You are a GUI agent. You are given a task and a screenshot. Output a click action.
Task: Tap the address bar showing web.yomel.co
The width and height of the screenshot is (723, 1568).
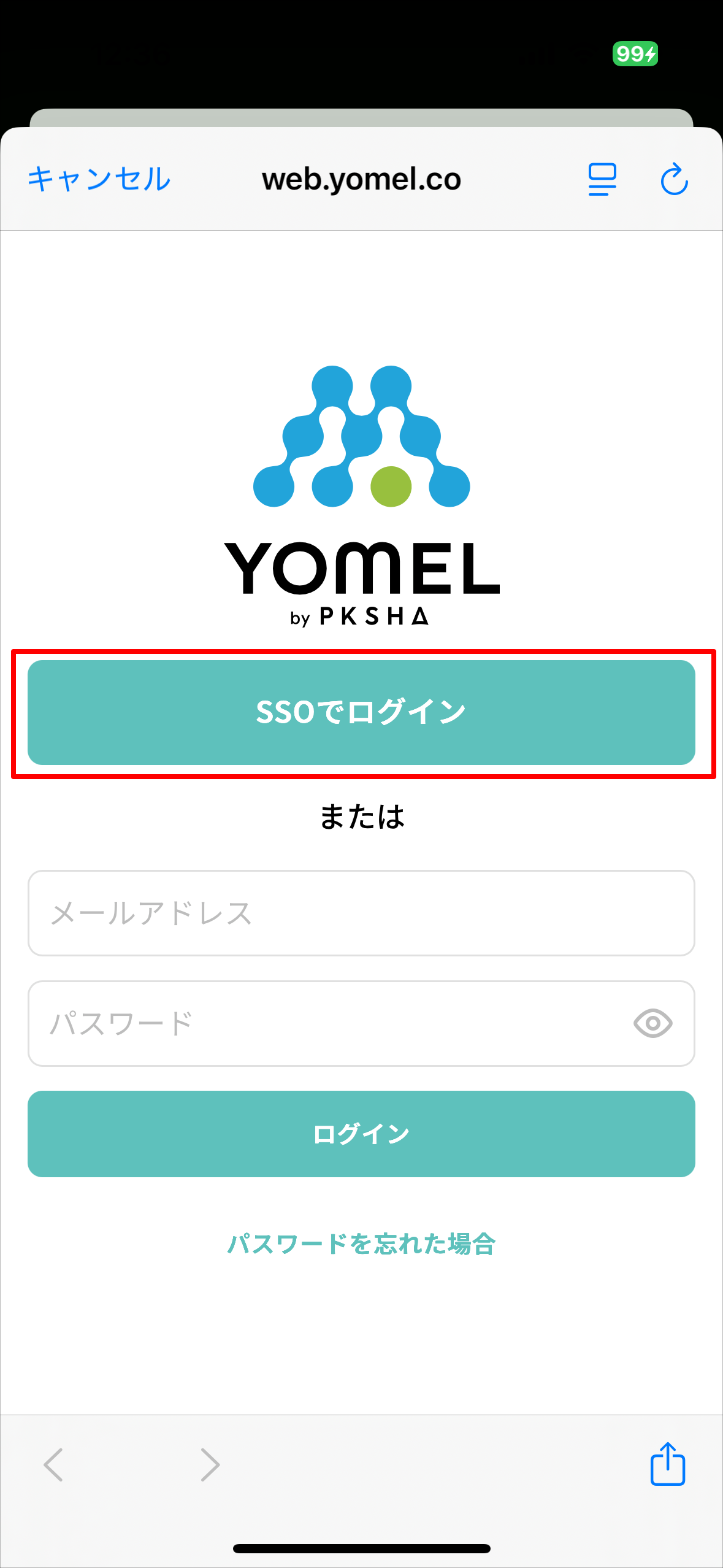point(361,180)
